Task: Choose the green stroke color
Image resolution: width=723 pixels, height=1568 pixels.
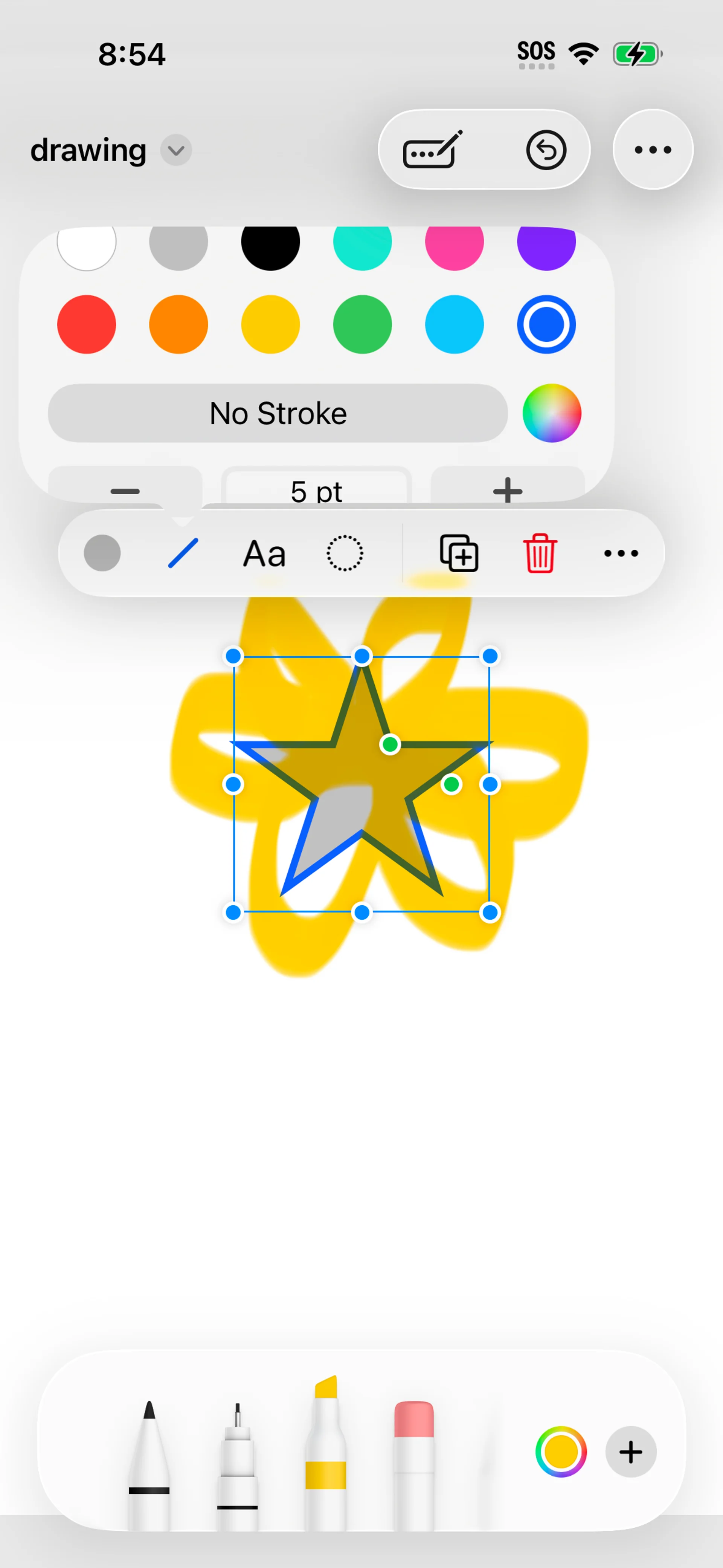Action: point(362,324)
